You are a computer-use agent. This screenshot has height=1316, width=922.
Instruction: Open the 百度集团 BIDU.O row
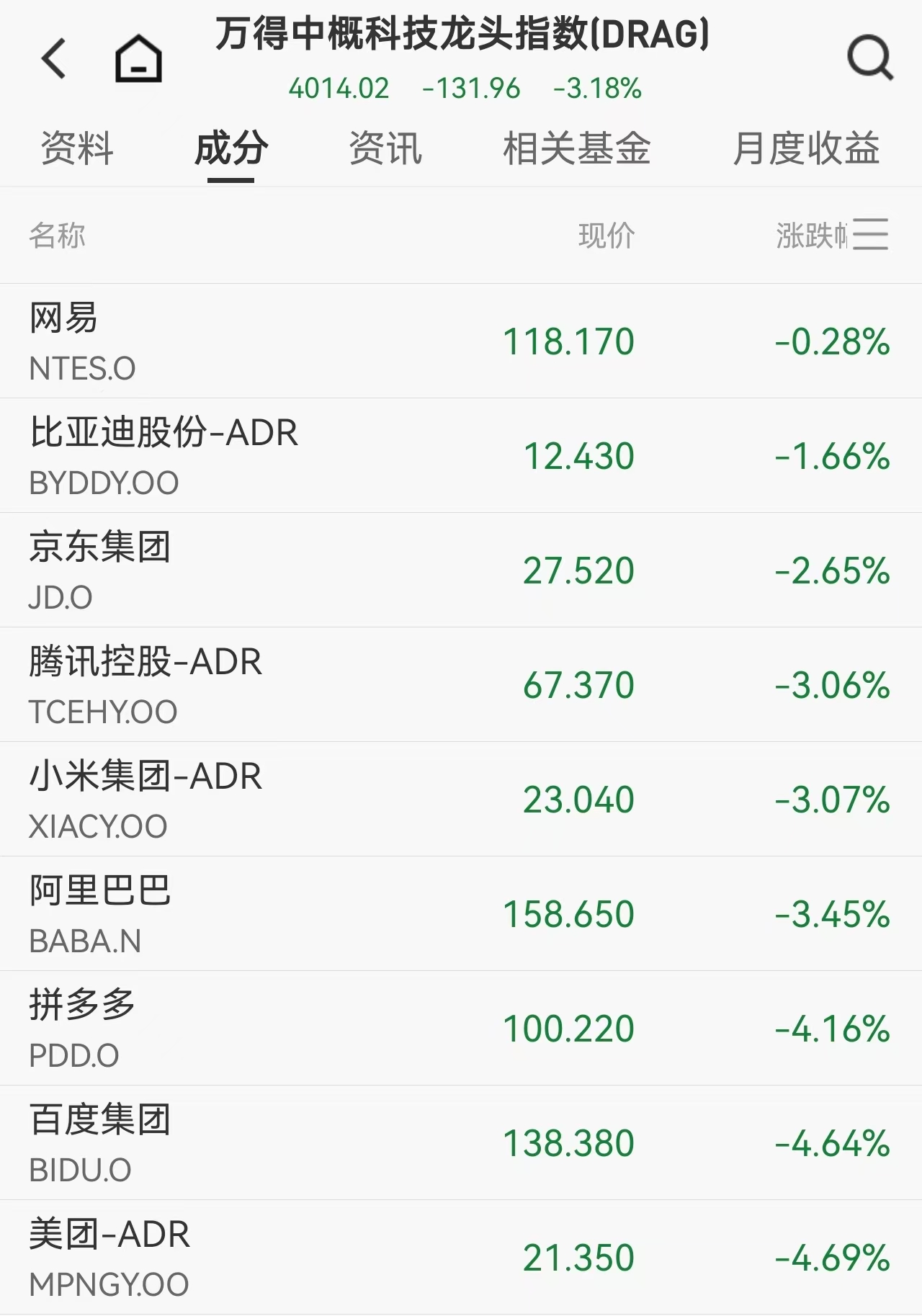point(461,1142)
